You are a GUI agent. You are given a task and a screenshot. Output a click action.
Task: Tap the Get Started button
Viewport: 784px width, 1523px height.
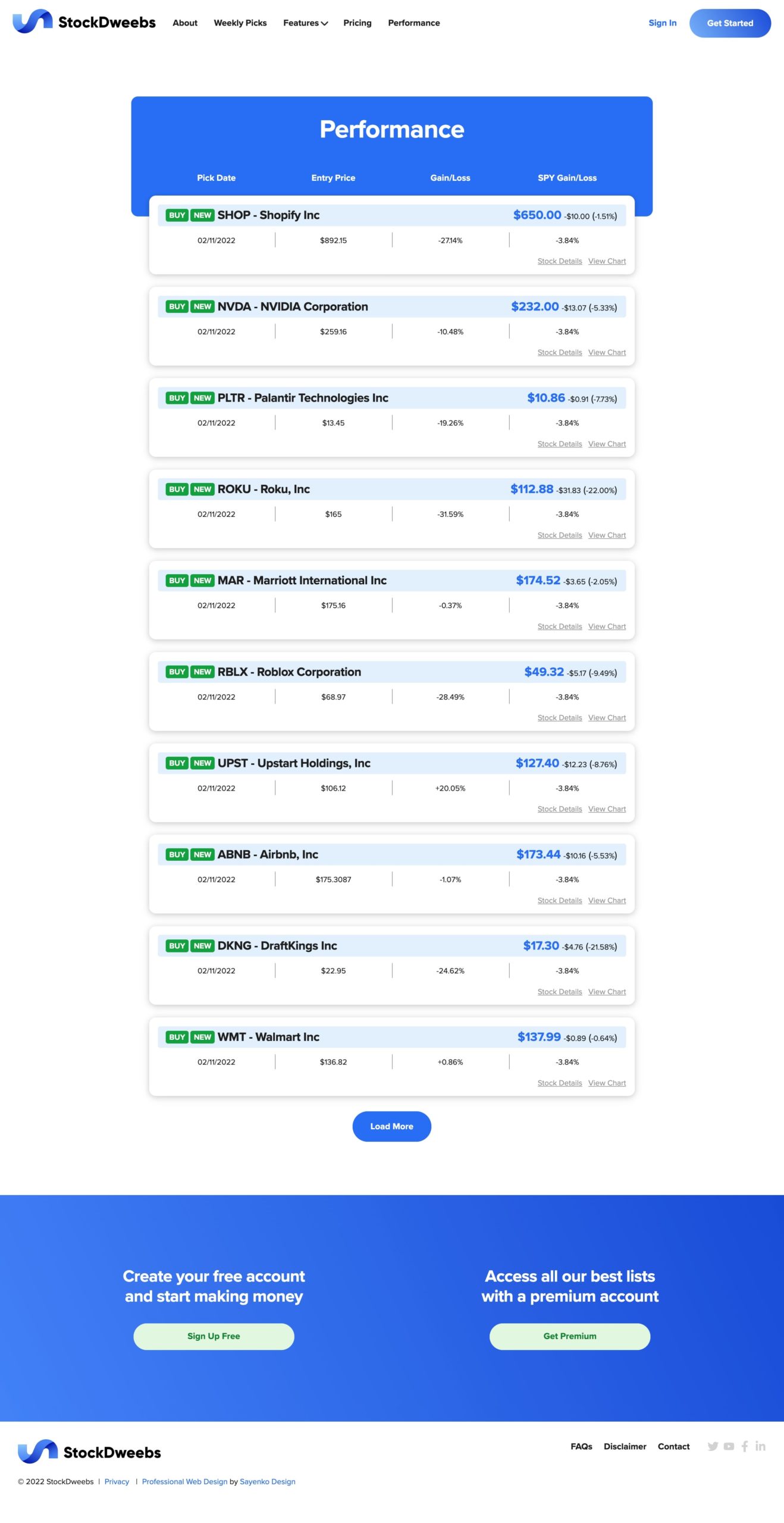[729, 23]
